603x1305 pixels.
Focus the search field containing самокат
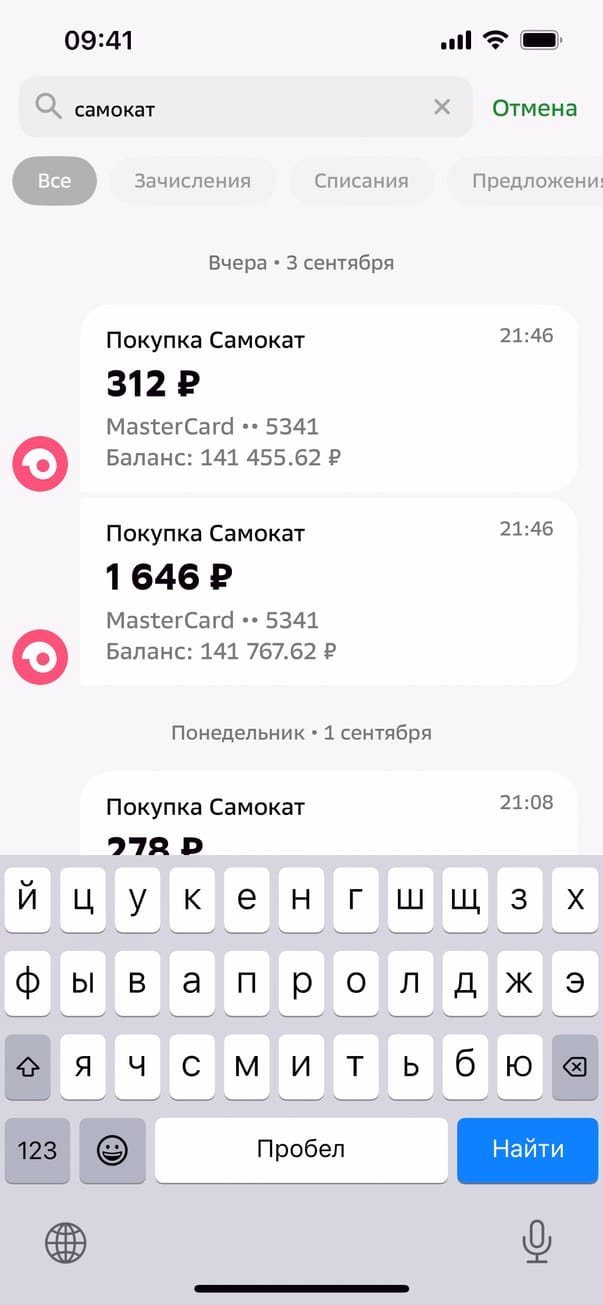tap(240, 108)
